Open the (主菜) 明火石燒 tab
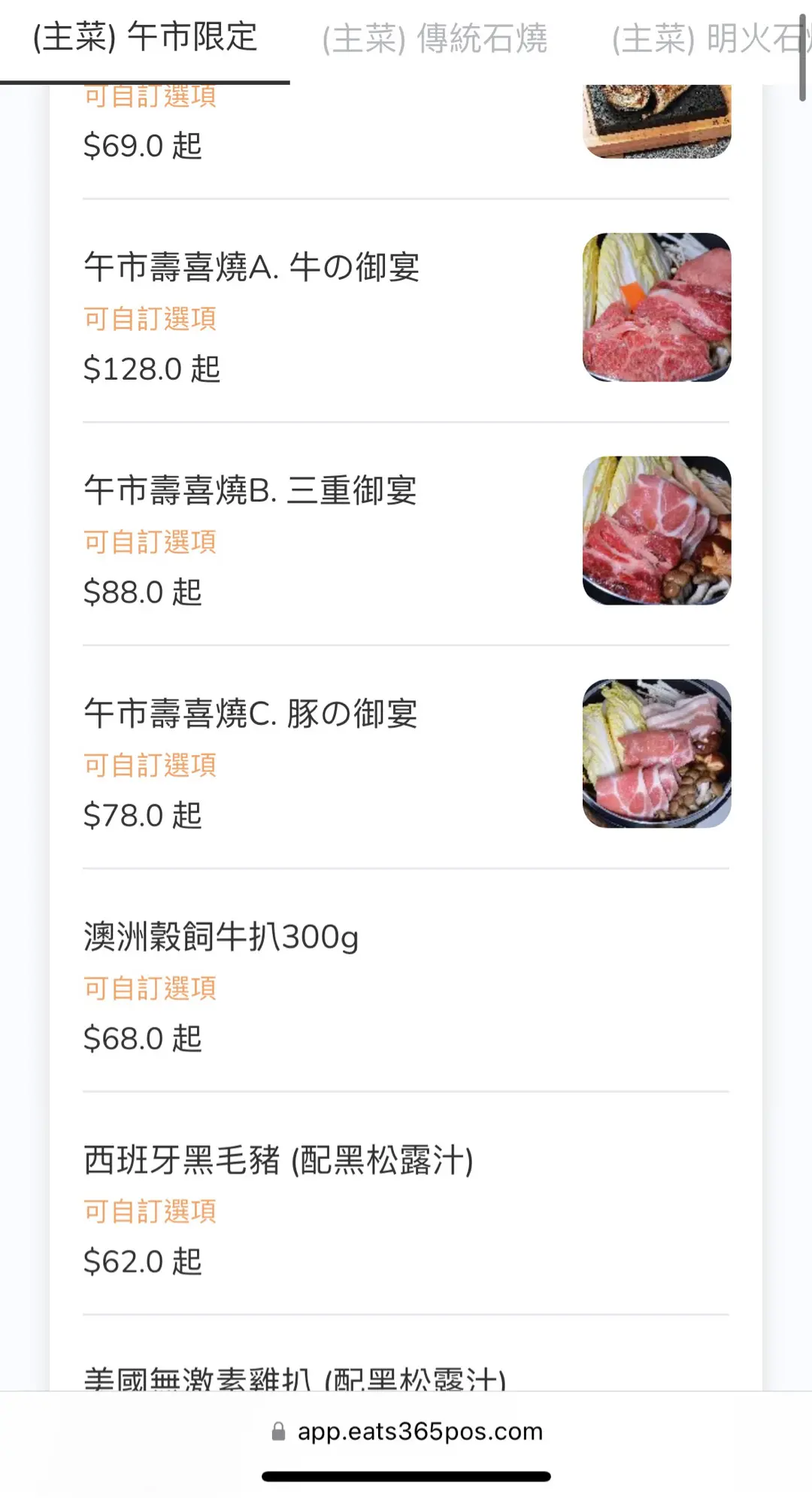 [707, 39]
